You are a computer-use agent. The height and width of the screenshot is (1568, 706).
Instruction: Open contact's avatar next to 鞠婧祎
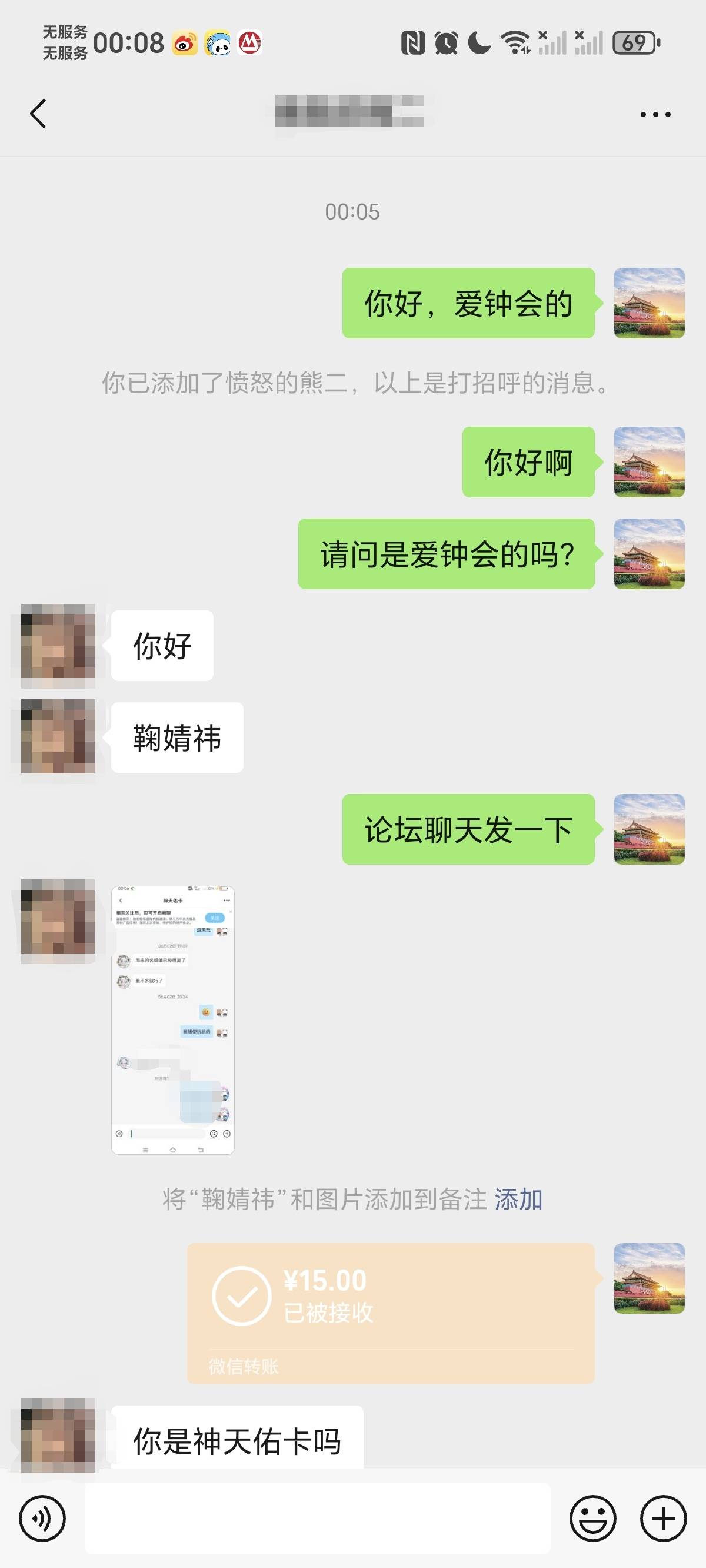pyautogui.click(x=58, y=736)
